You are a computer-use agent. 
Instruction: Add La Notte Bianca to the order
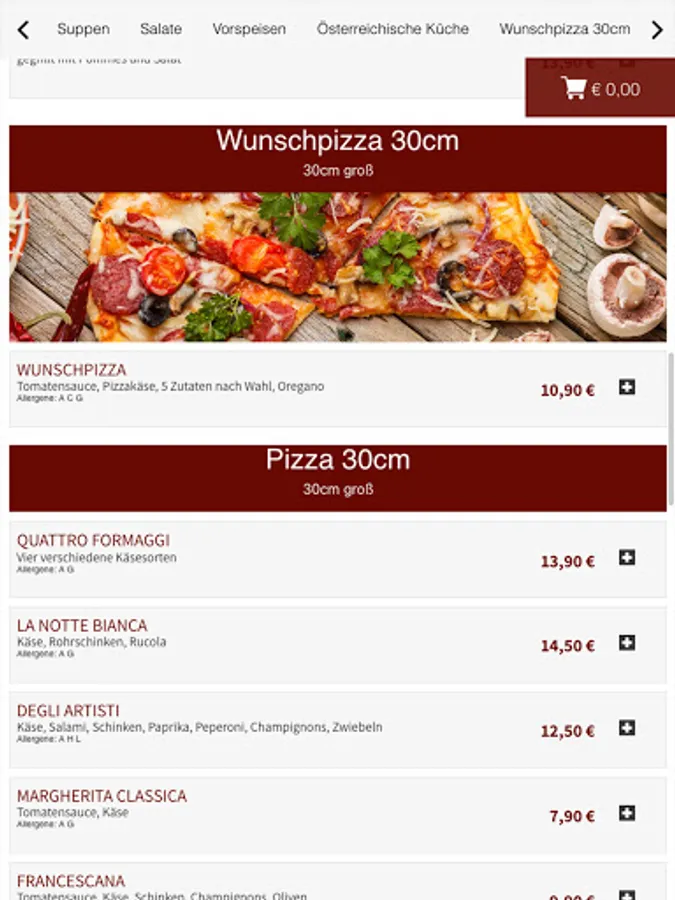(627, 643)
